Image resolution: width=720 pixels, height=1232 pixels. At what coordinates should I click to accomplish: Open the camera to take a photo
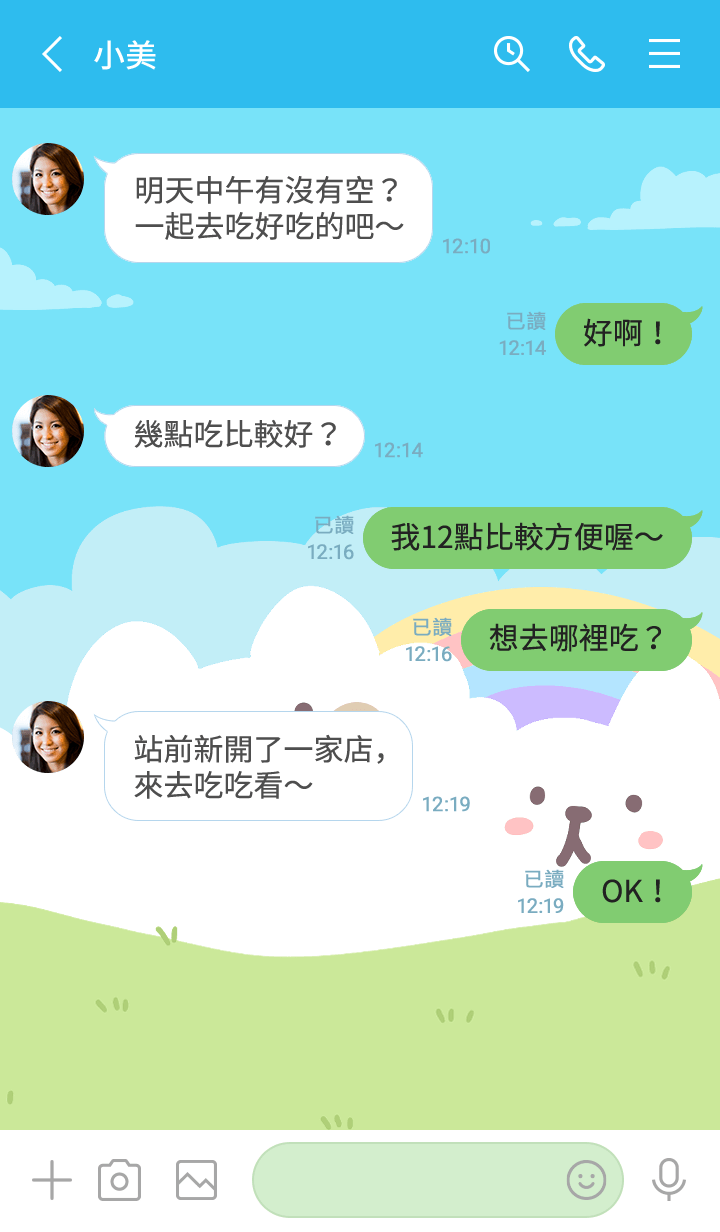click(119, 1180)
